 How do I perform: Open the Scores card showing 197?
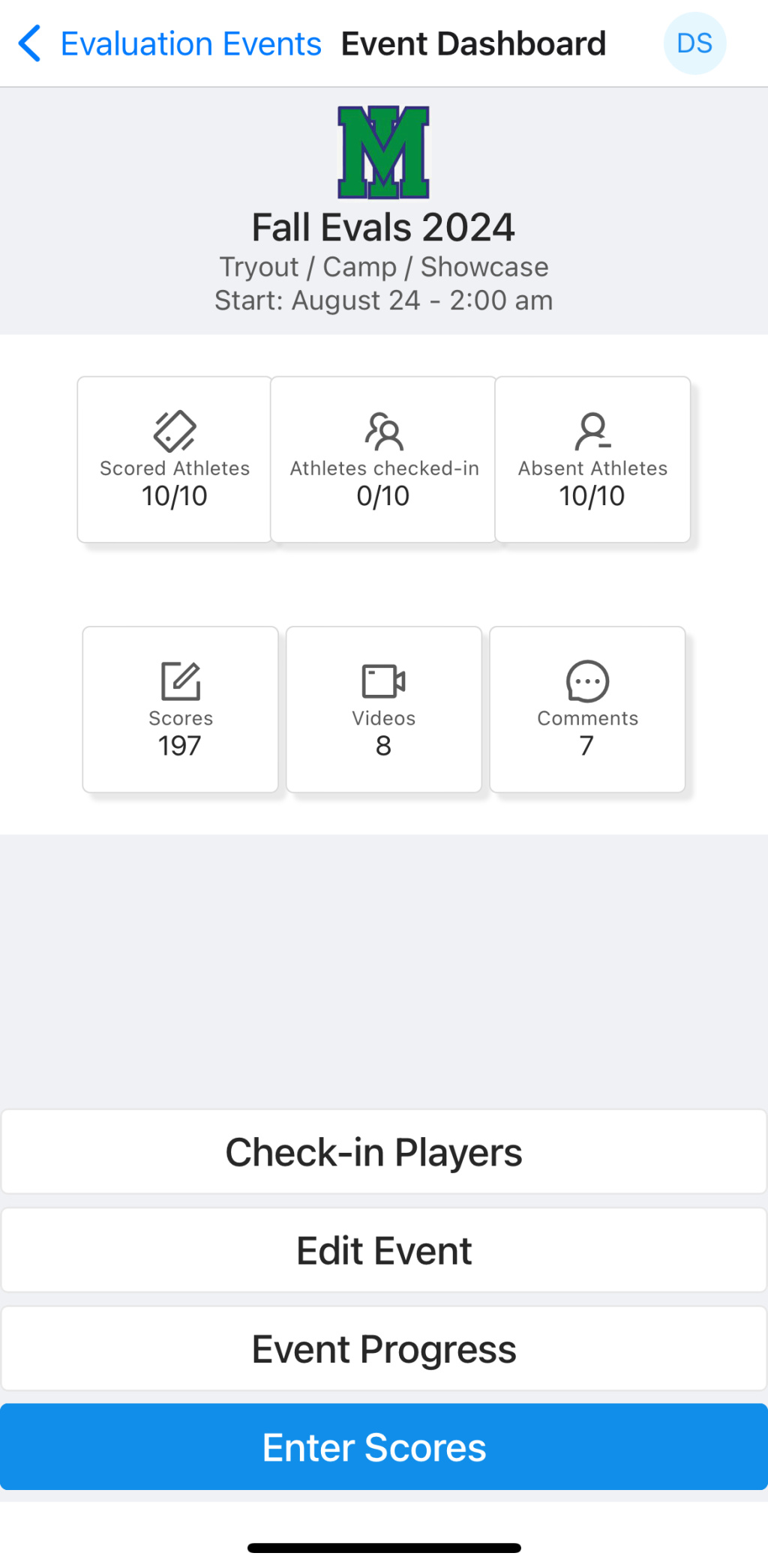click(x=181, y=709)
